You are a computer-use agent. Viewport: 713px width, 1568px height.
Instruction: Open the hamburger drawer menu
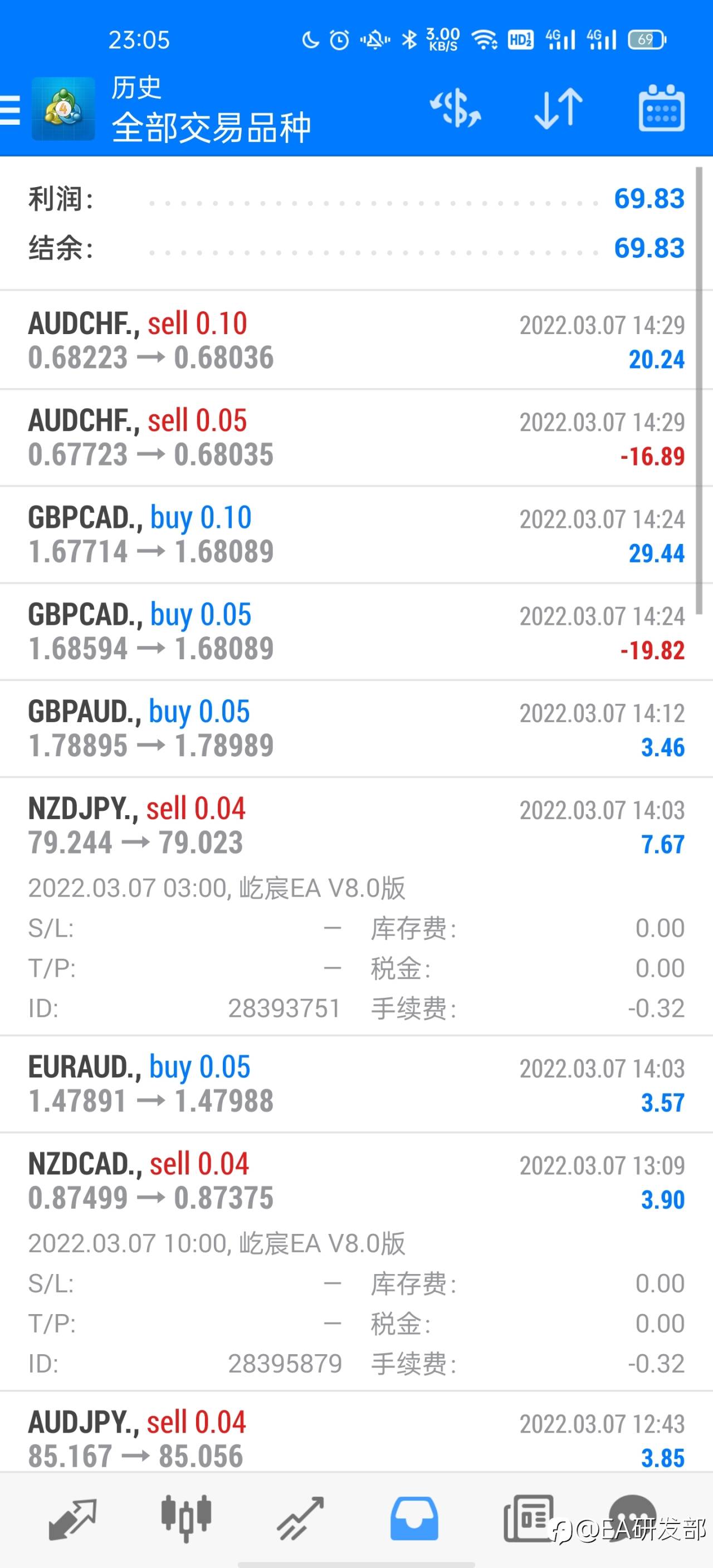(11, 110)
